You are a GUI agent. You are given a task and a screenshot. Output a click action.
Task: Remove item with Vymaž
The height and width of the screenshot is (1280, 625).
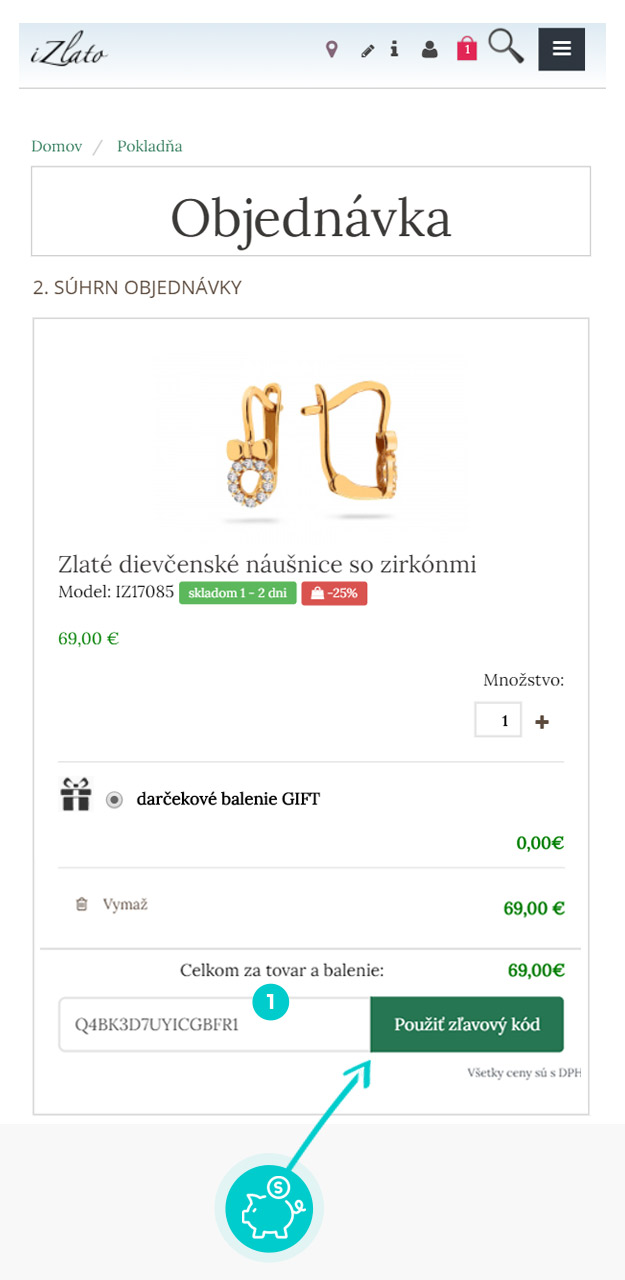pyautogui.click(x=112, y=904)
